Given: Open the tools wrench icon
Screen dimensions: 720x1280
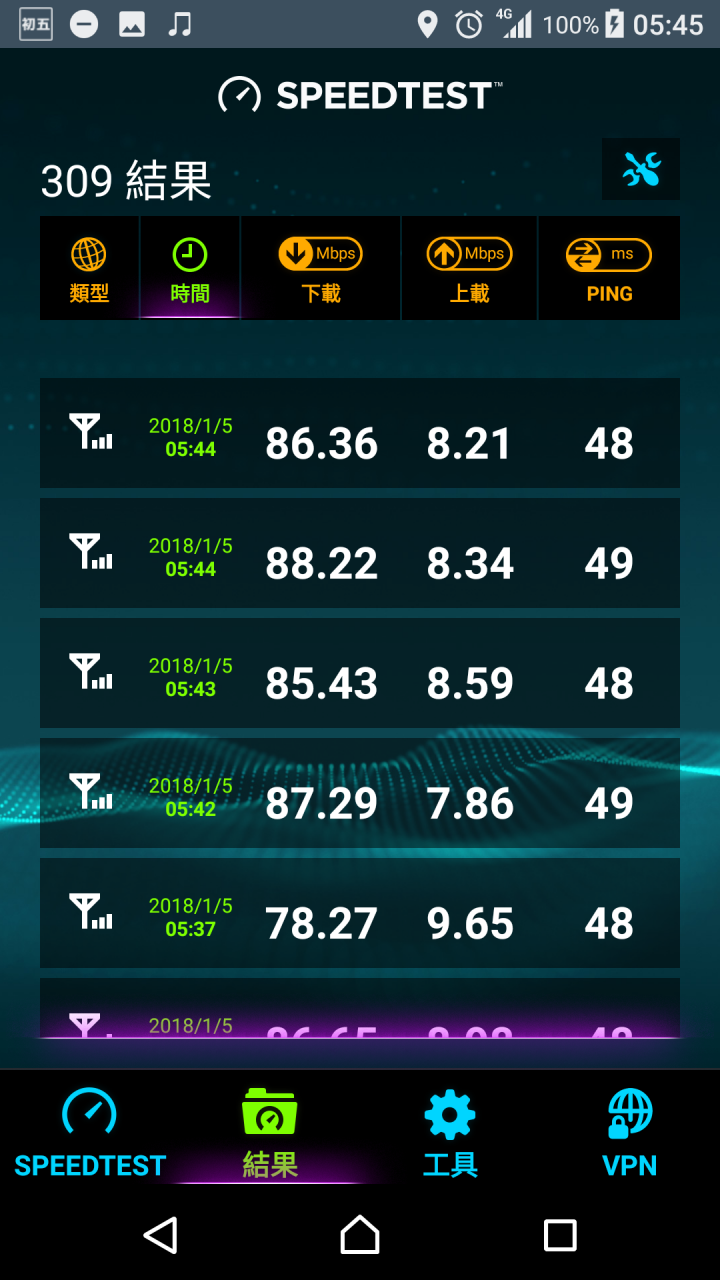Looking at the screenshot, I should pos(641,170).
